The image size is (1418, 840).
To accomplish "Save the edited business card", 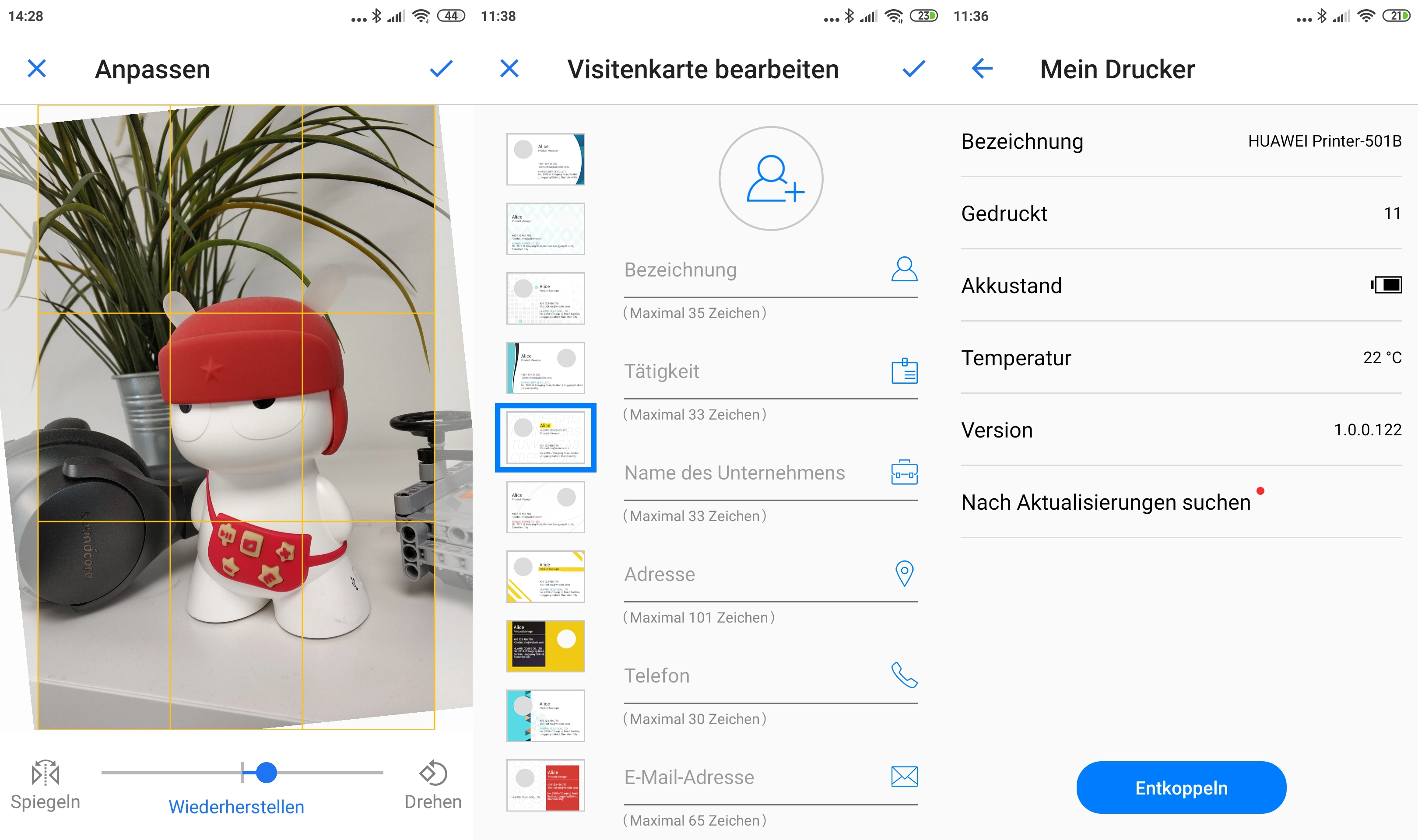I will (913, 69).
